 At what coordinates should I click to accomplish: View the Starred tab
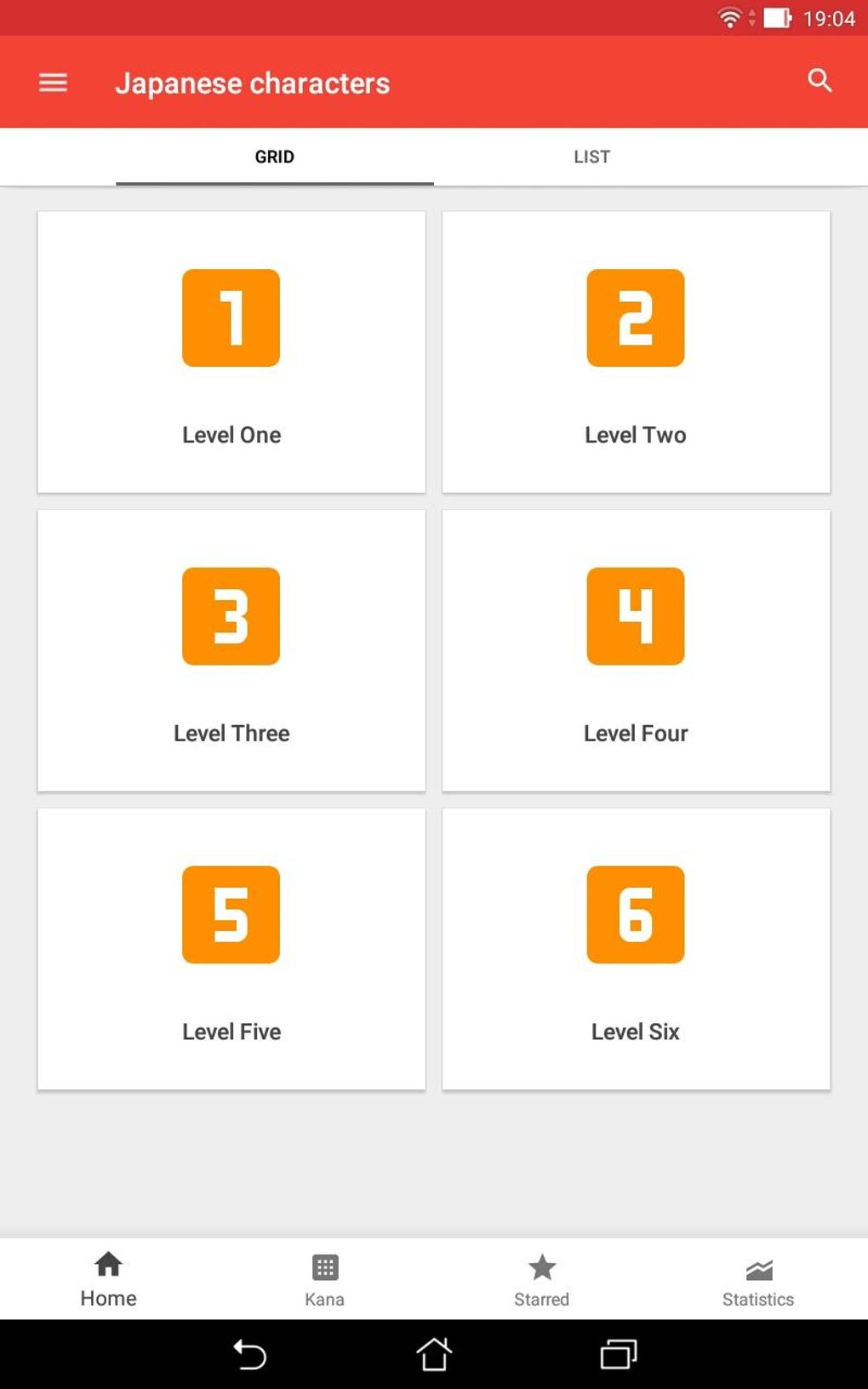[541, 1279]
